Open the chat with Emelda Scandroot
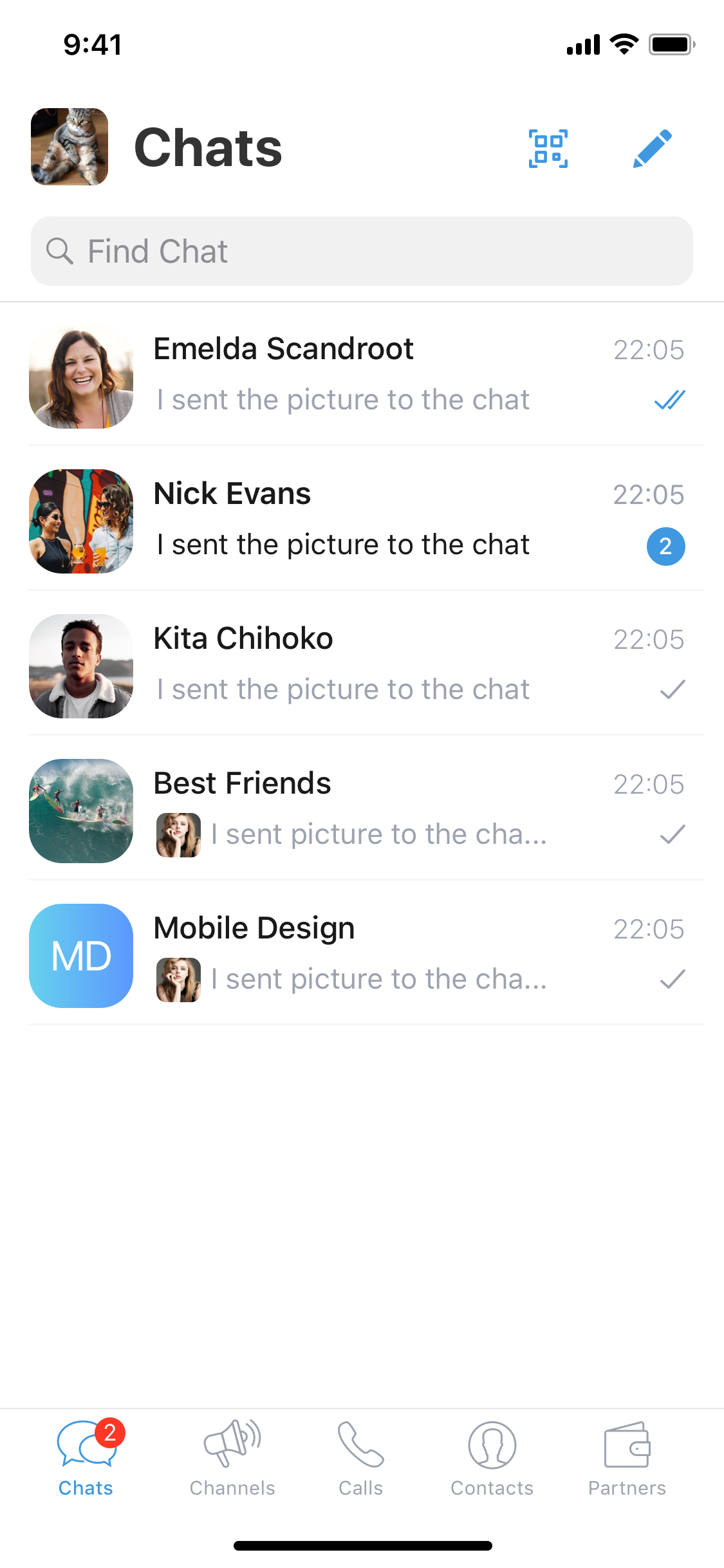 [x=362, y=375]
